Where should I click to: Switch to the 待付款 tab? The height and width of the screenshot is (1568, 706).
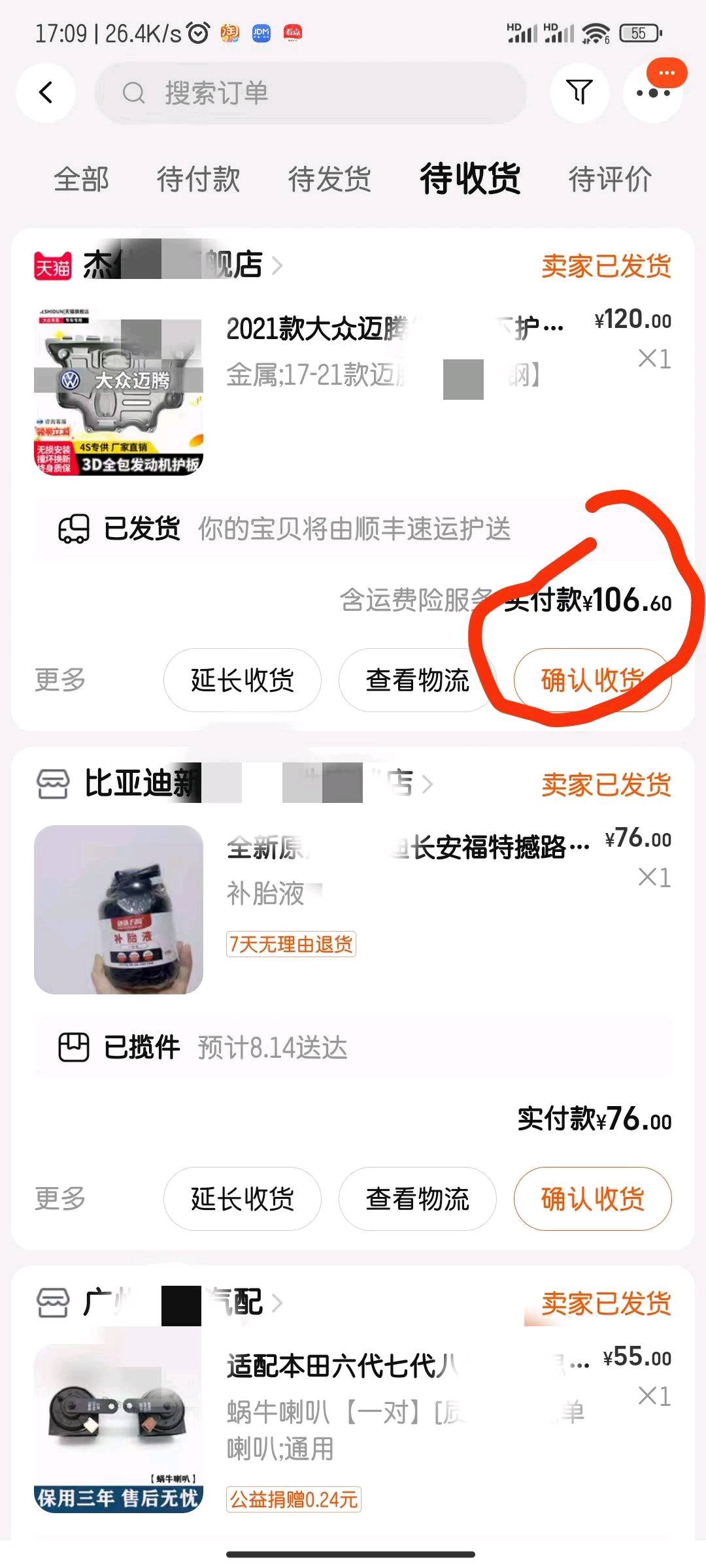[198, 179]
